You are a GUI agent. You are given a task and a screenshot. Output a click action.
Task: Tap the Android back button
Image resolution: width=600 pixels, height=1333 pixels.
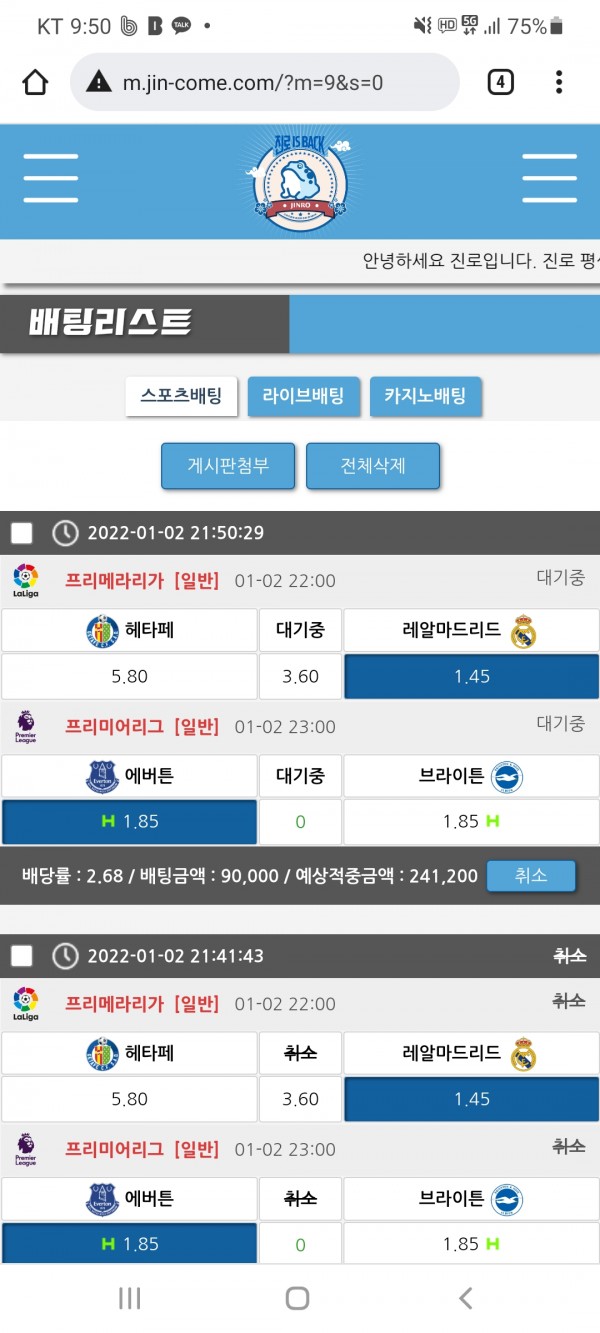pos(465,1298)
